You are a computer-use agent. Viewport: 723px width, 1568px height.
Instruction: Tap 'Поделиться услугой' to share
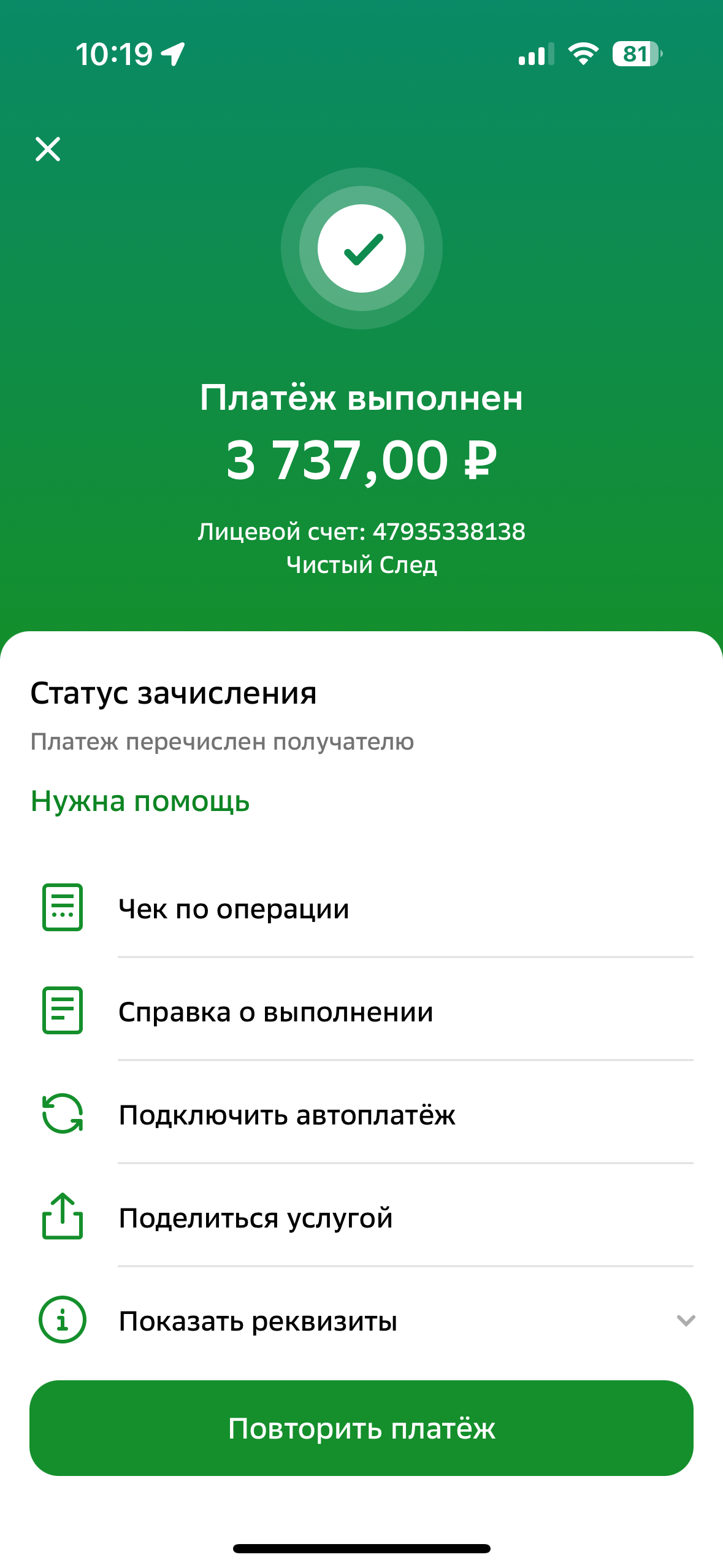pos(255,1218)
